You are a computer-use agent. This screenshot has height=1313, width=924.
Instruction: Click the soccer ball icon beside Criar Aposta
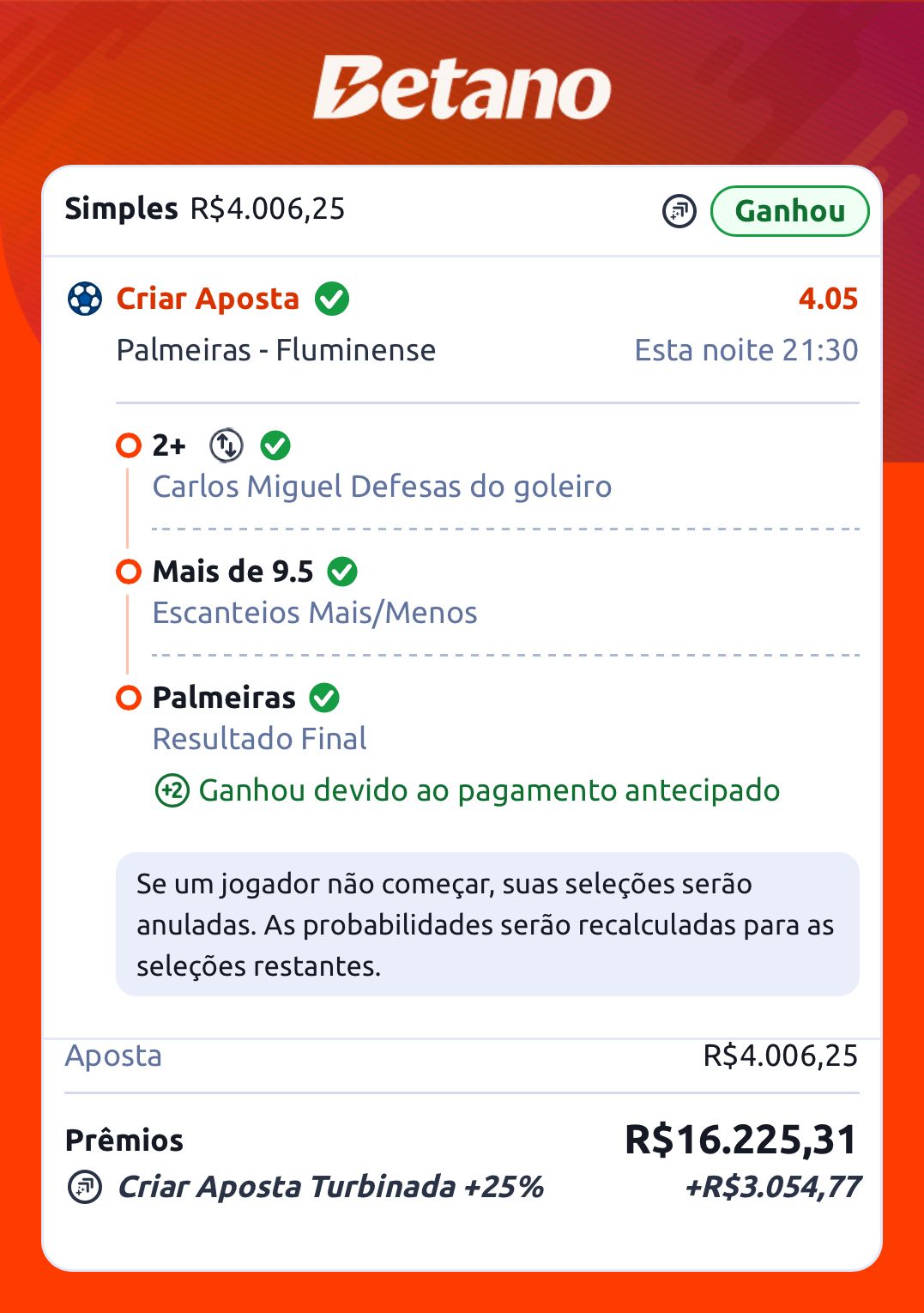click(85, 299)
